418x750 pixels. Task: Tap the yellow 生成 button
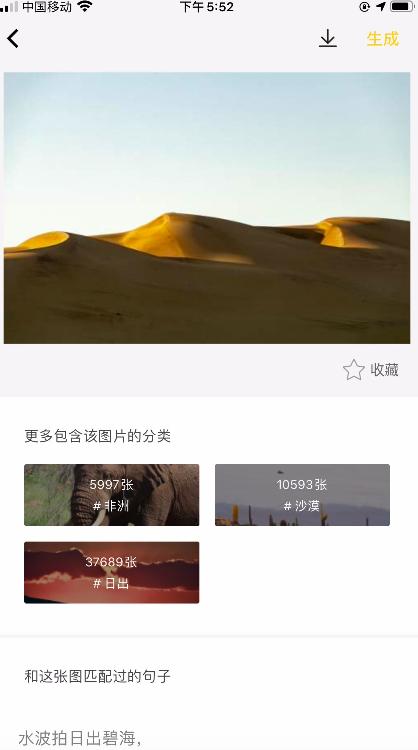tap(383, 39)
